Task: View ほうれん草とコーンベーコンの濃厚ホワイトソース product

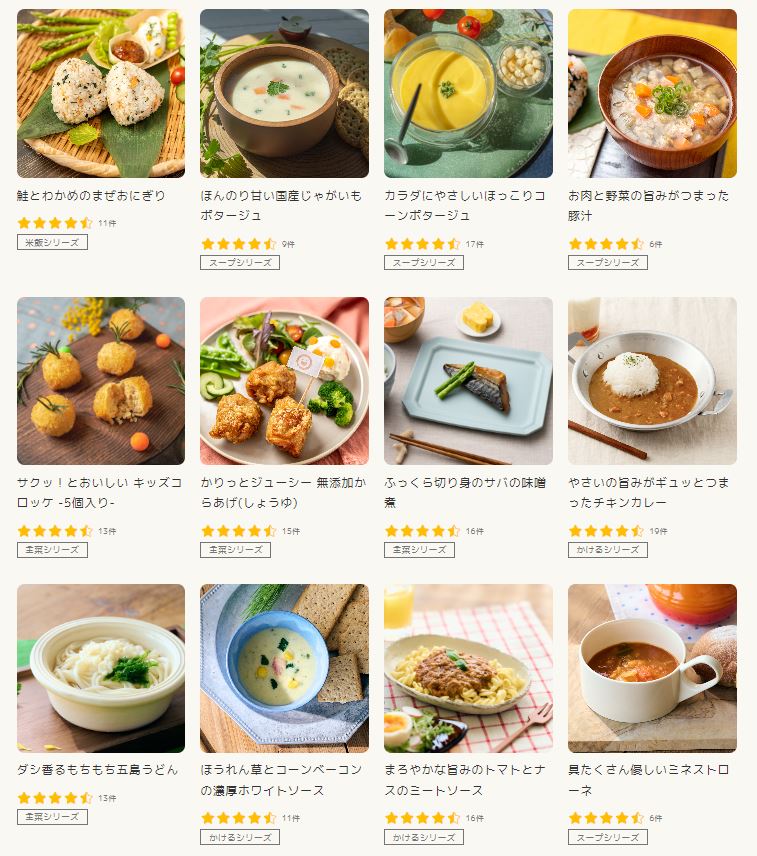Action: point(284,667)
